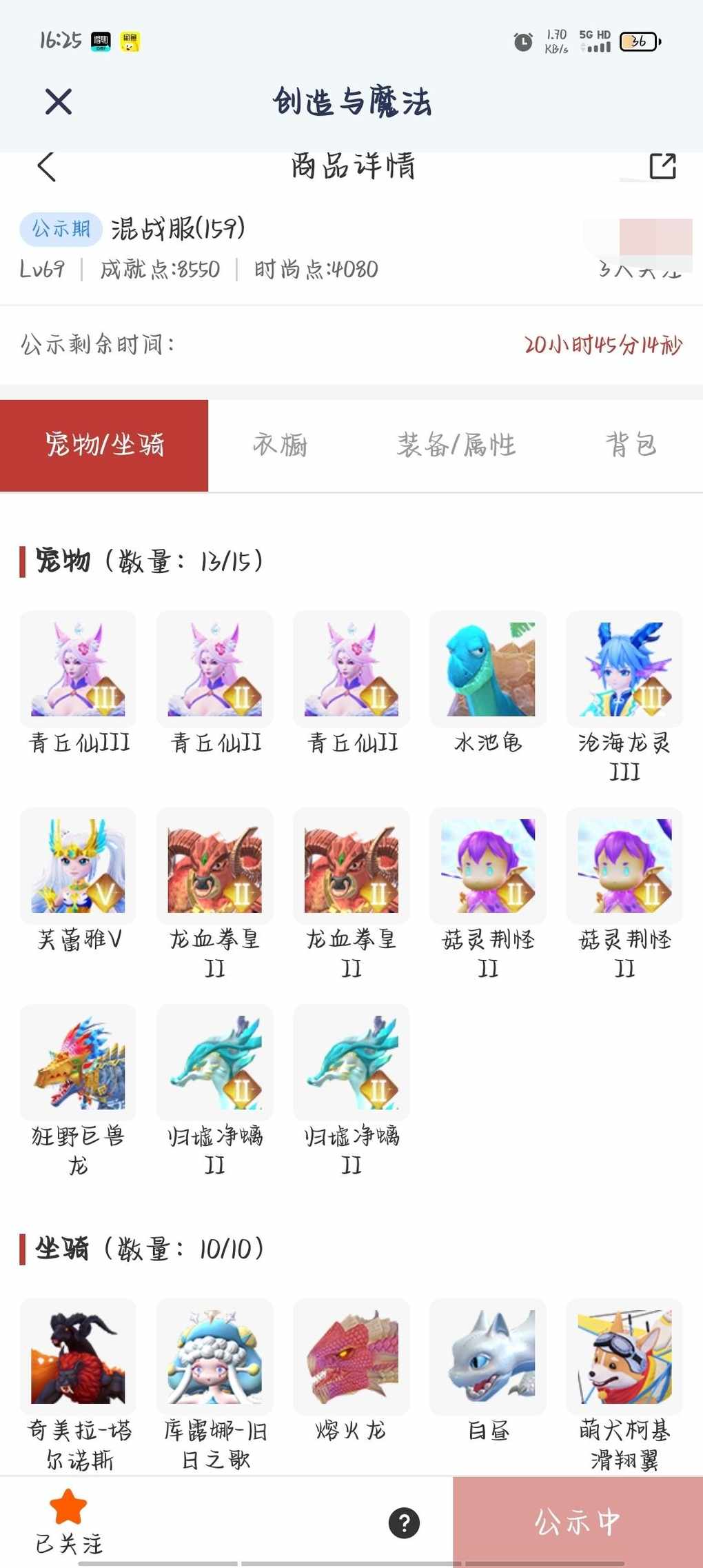Tap the 公示中 button
The height and width of the screenshot is (1568, 703).
pos(578,1522)
